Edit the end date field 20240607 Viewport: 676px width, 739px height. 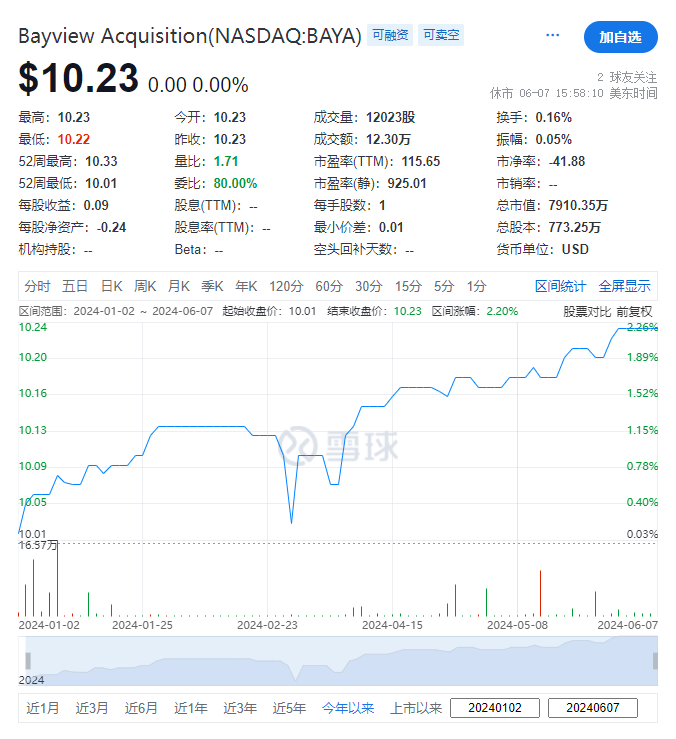(x=593, y=708)
